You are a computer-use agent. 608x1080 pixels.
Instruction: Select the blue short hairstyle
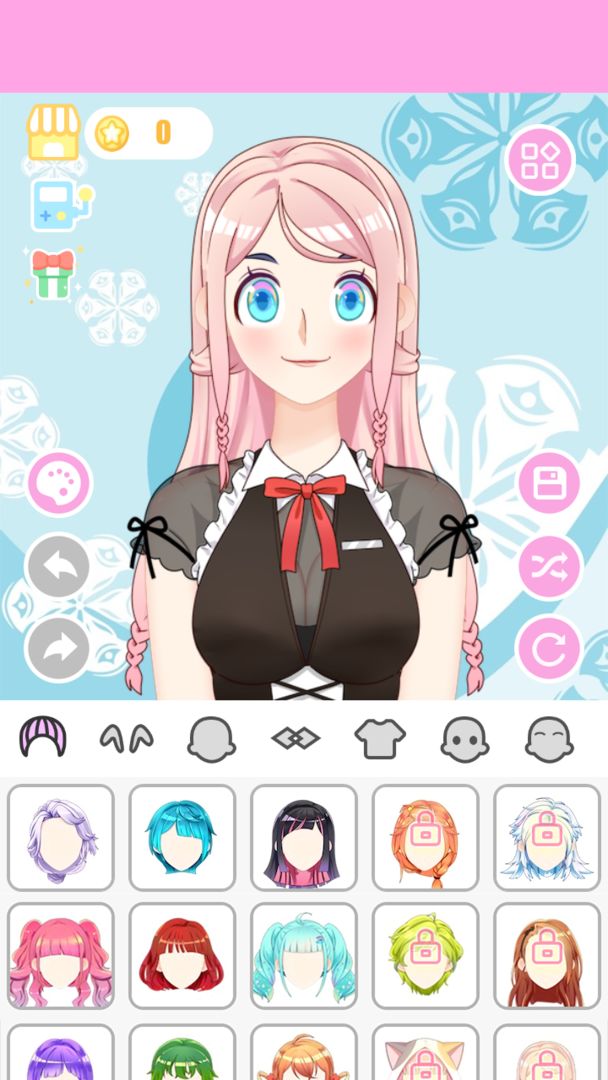182,837
